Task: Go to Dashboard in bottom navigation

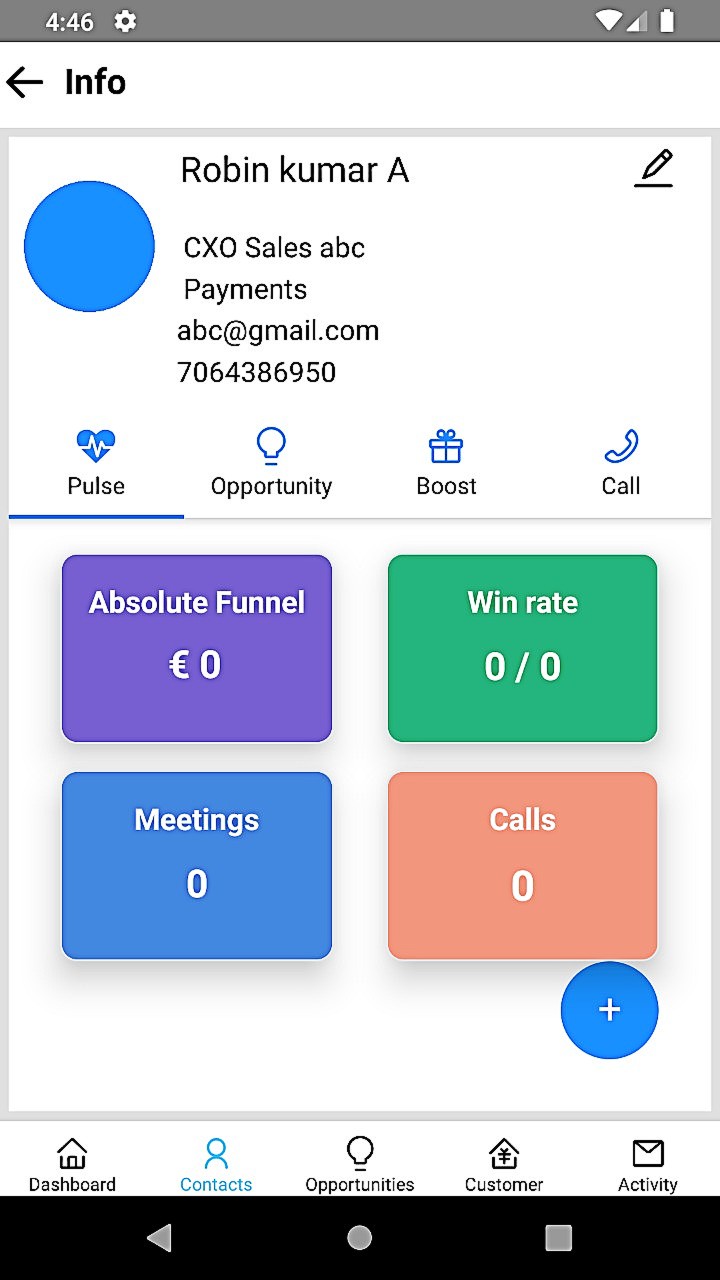Action: click(72, 1165)
